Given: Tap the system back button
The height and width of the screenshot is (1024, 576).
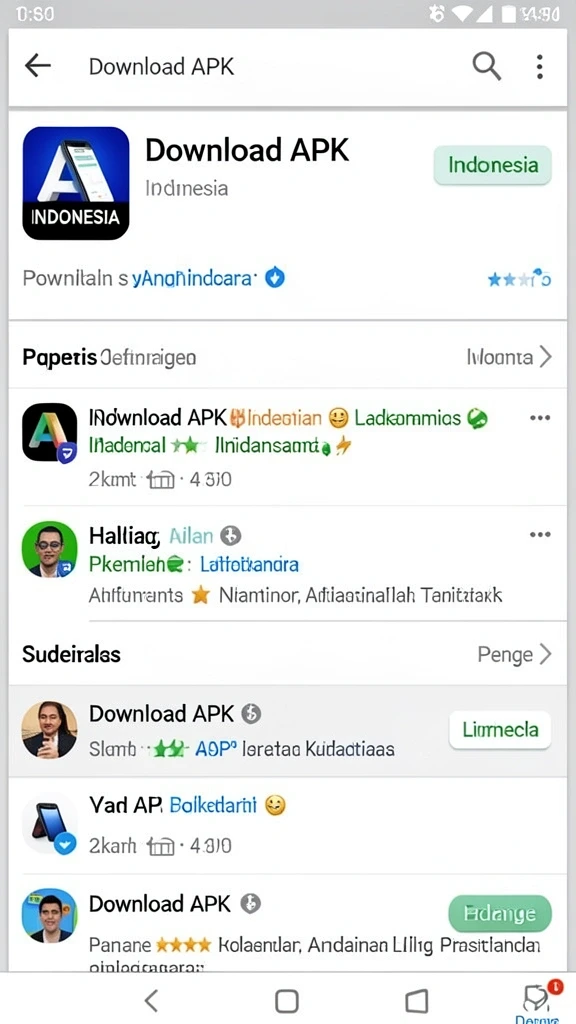Looking at the screenshot, I should (x=152, y=1000).
